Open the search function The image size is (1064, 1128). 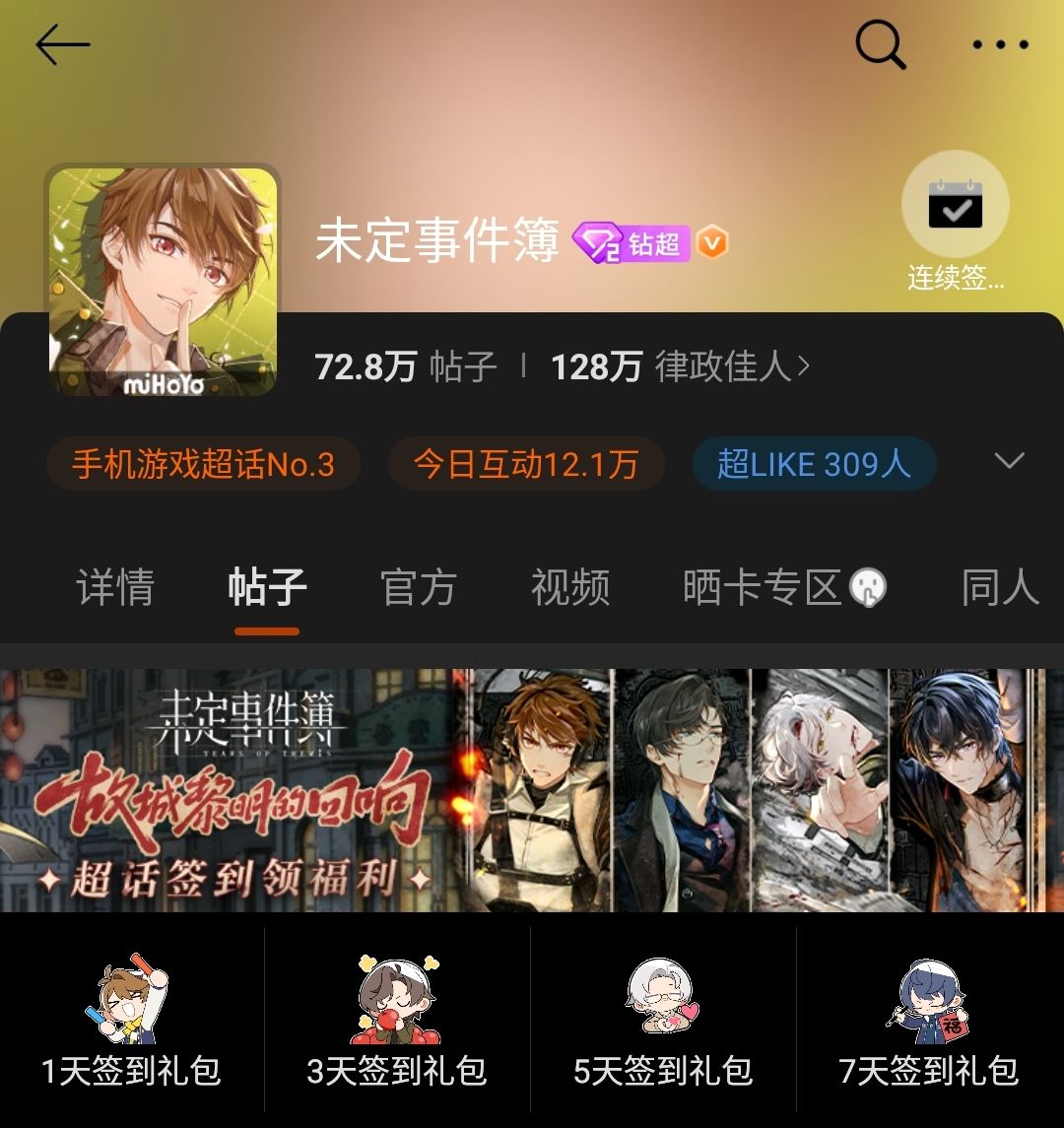882,44
